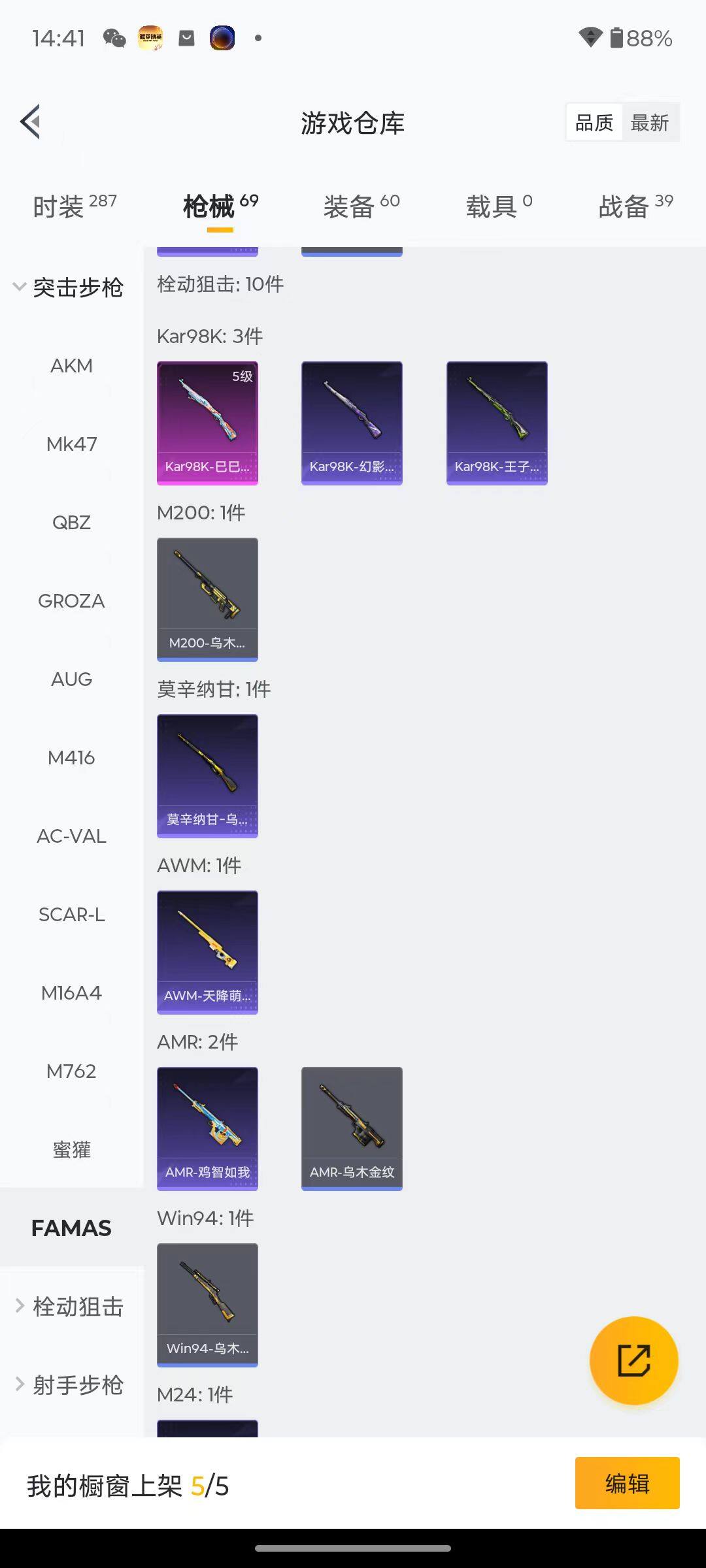Viewport: 706px width, 1568px height.
Task: Open the Win94-乌木 skin tile
Action: pyautogui.click(x=207, y=1305)
